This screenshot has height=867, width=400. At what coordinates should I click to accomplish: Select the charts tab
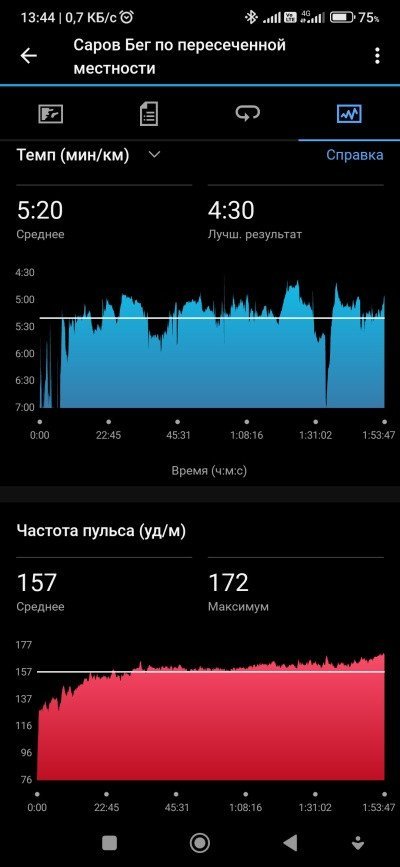click(349, 114)
